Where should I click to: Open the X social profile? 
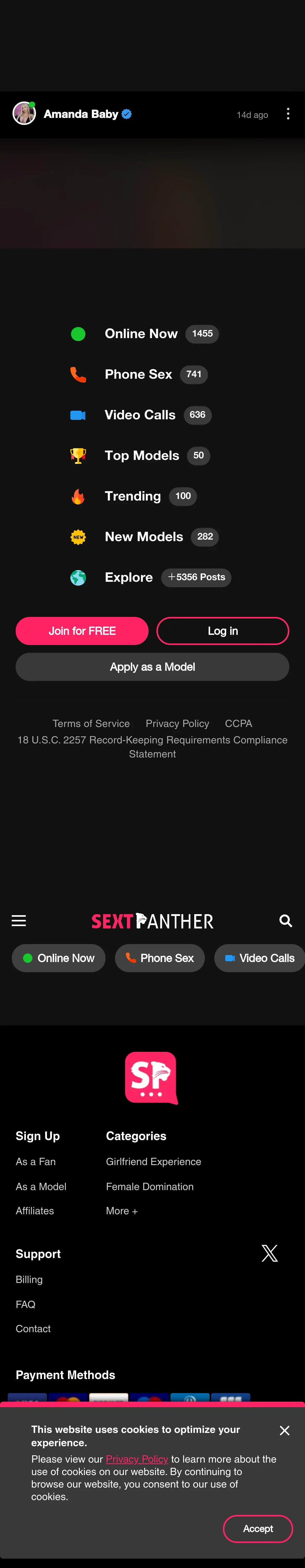pos(270,1253)
